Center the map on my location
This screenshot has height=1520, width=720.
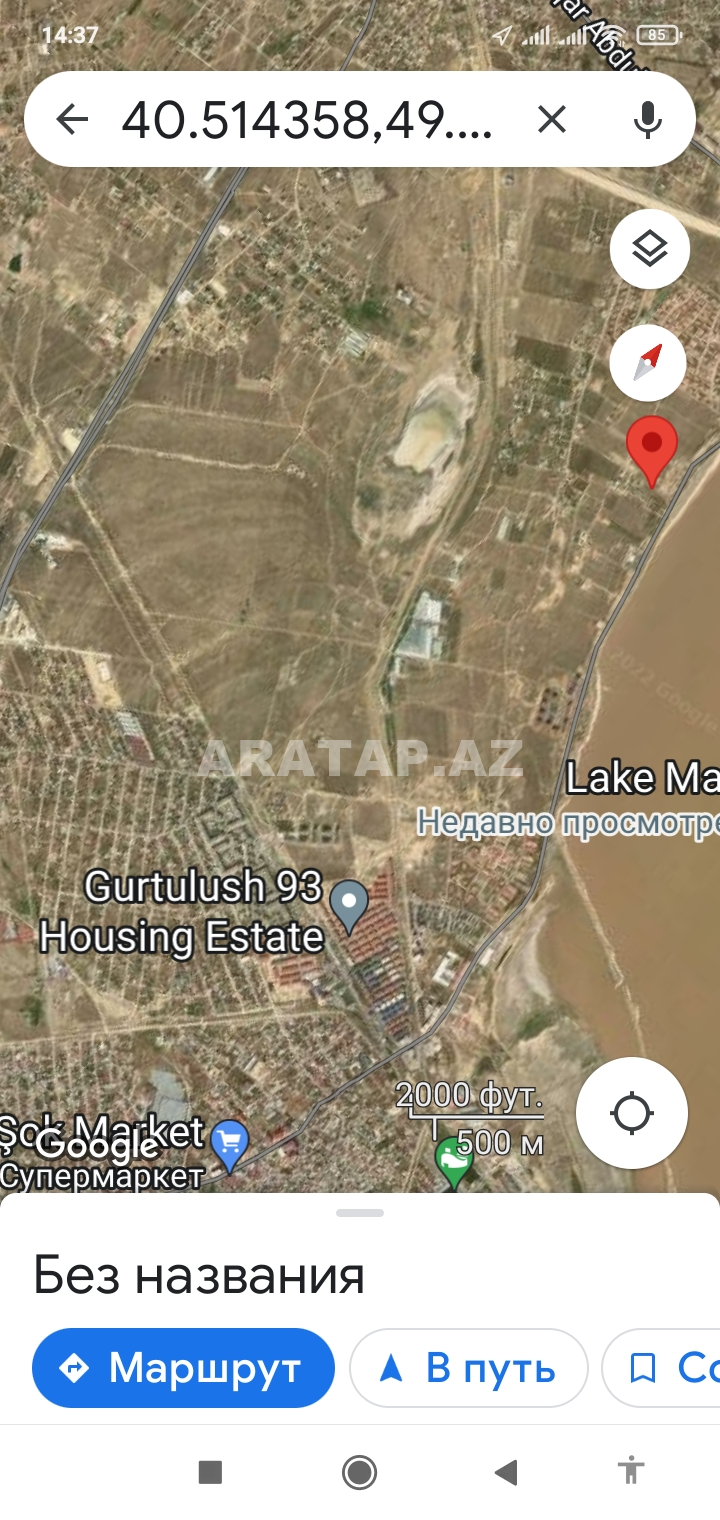[632, 1113]
